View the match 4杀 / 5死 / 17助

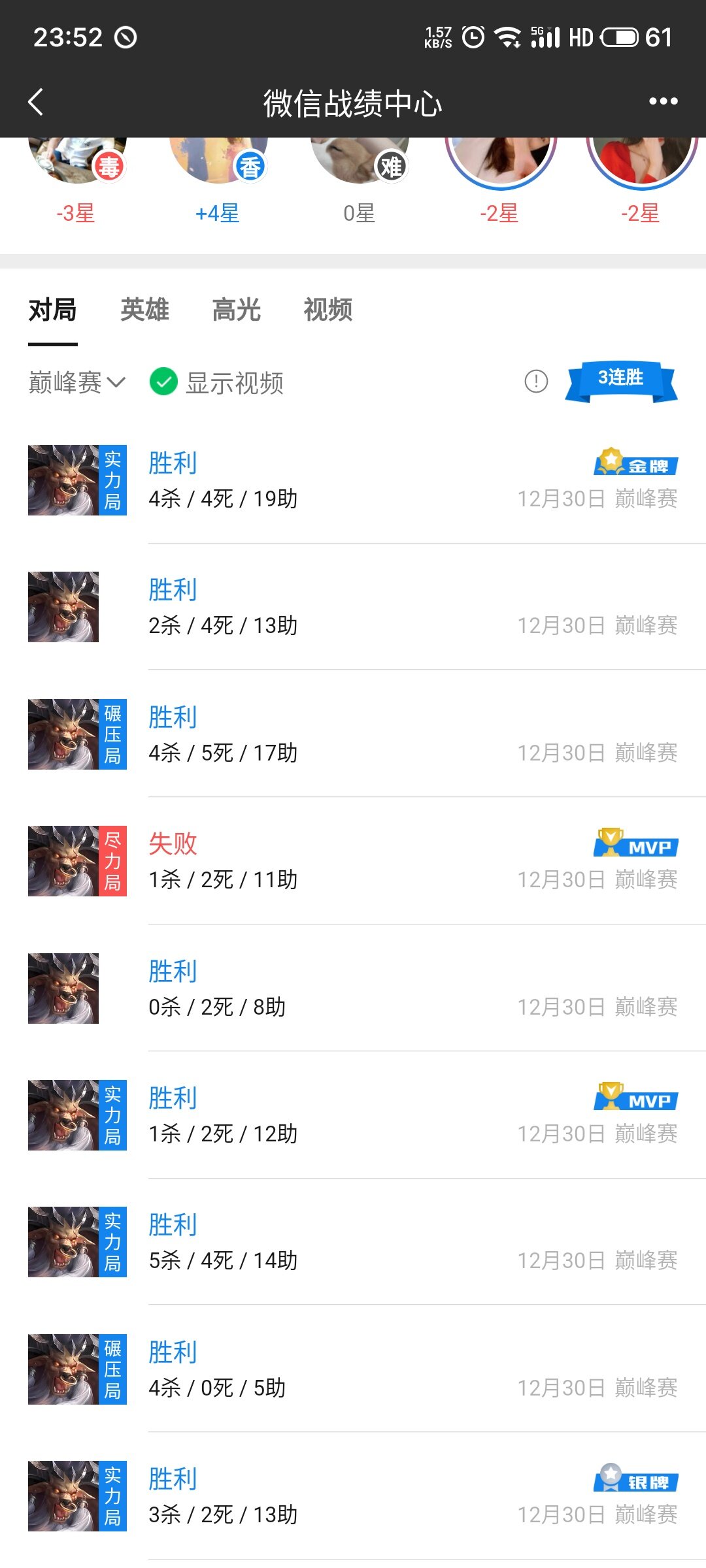(353, 735)
